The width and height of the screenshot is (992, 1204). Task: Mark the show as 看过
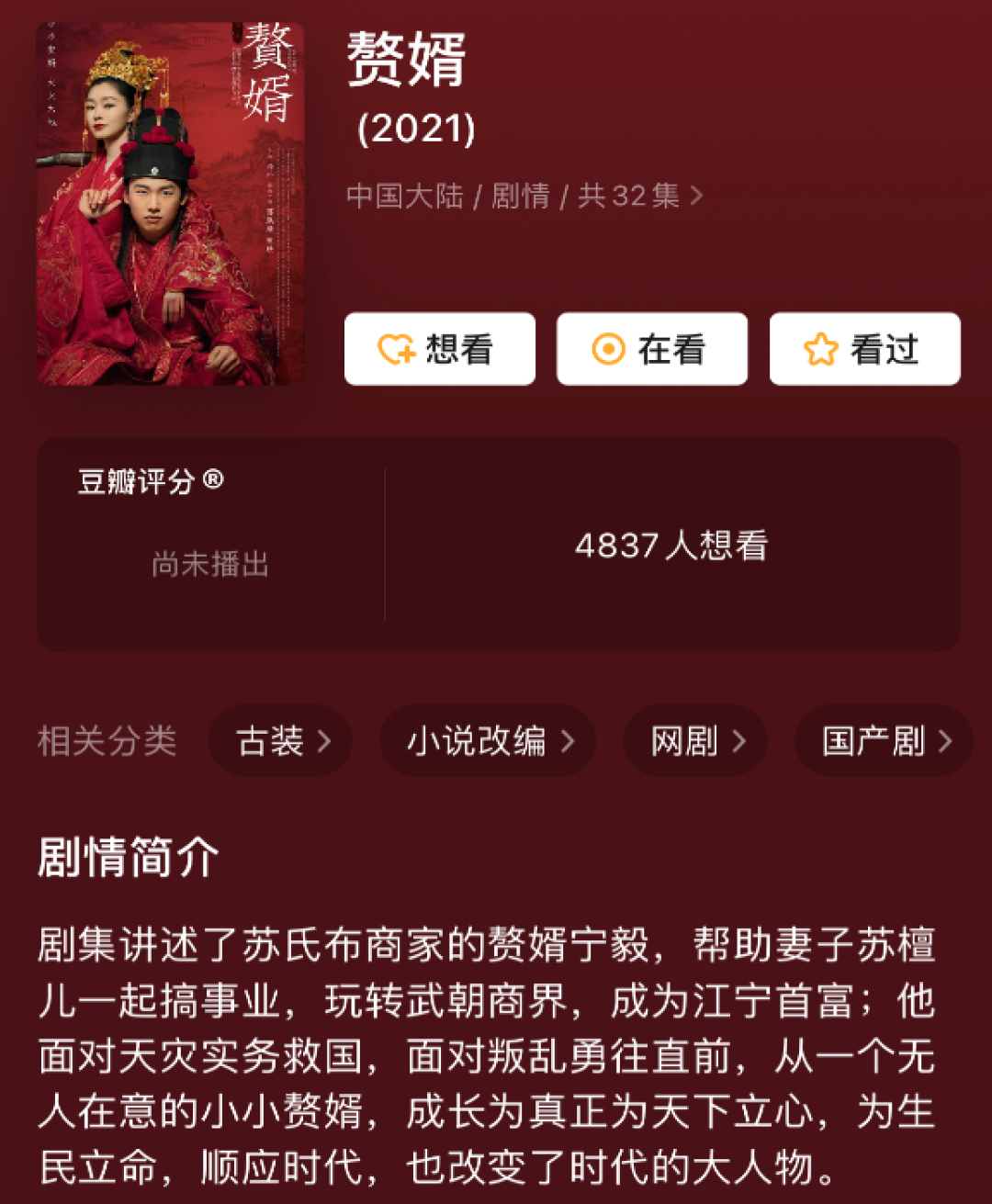(x=863, y=349)
